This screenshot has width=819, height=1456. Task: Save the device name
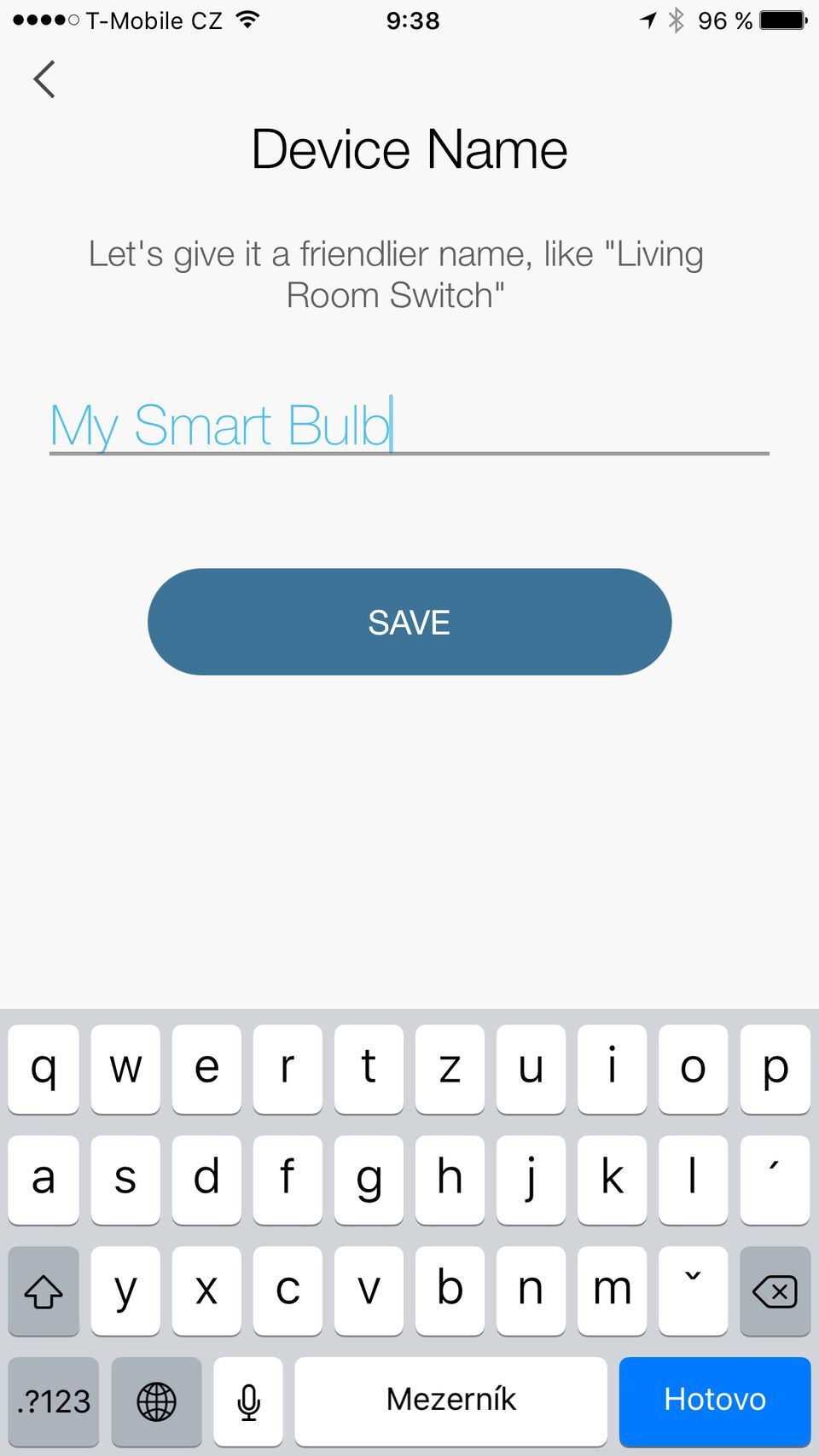click(x=409, y=622)
